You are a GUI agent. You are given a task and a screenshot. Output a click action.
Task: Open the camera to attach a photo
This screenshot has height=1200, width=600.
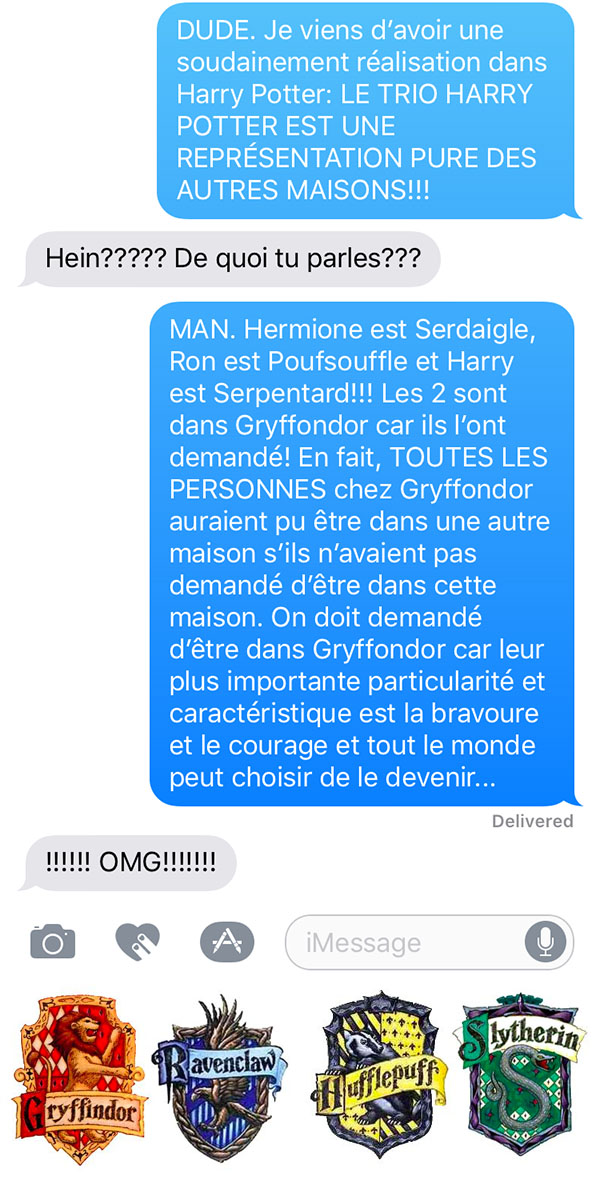(x=52, y=941)
